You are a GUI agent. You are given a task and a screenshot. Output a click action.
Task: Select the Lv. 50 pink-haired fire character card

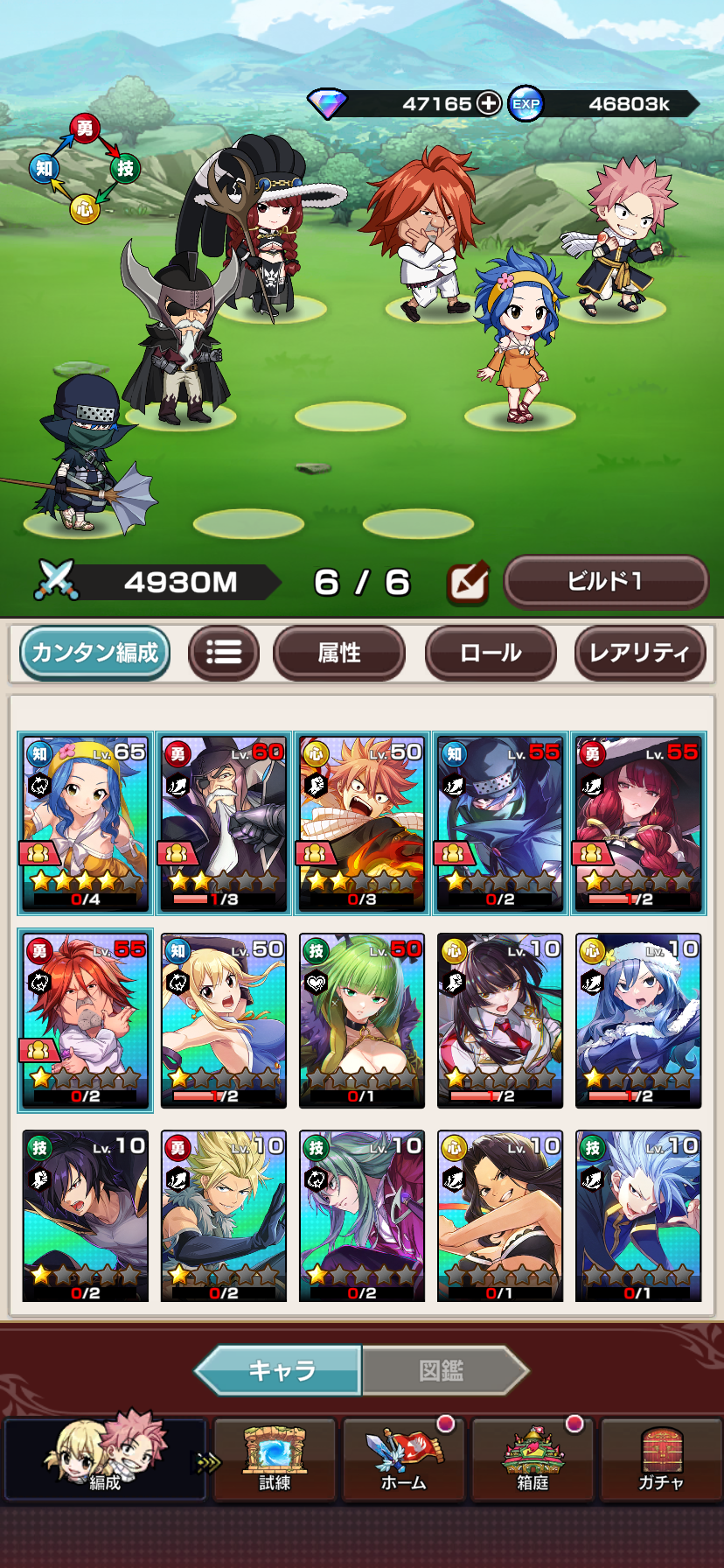tap(362, 823)
